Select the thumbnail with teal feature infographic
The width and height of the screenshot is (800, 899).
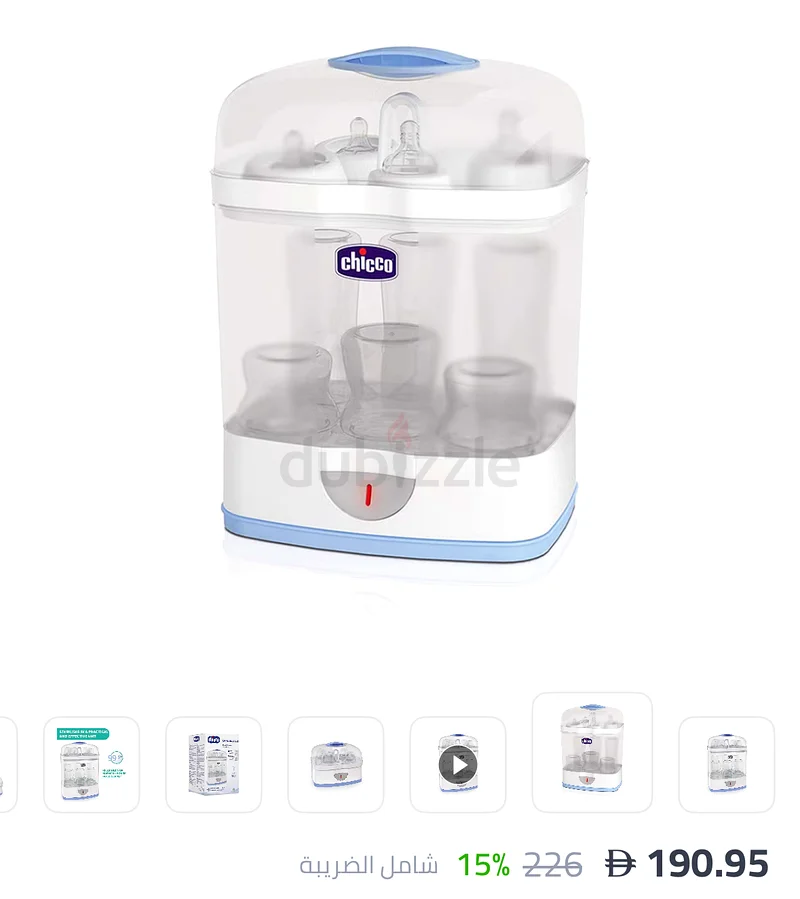tap(91, 765)
